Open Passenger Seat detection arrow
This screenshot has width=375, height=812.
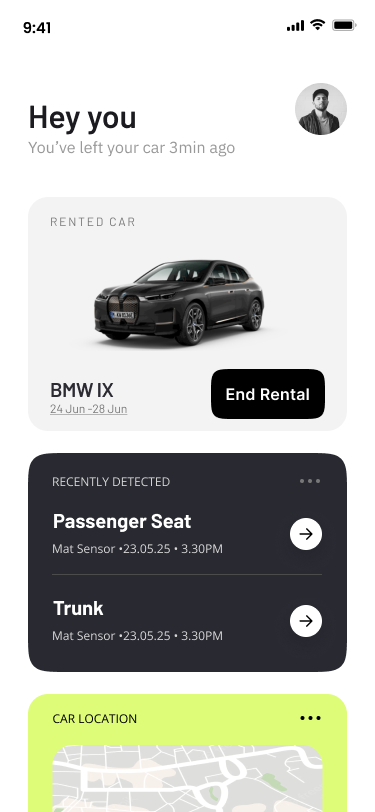pyautogui.click(x=306, y=534)
